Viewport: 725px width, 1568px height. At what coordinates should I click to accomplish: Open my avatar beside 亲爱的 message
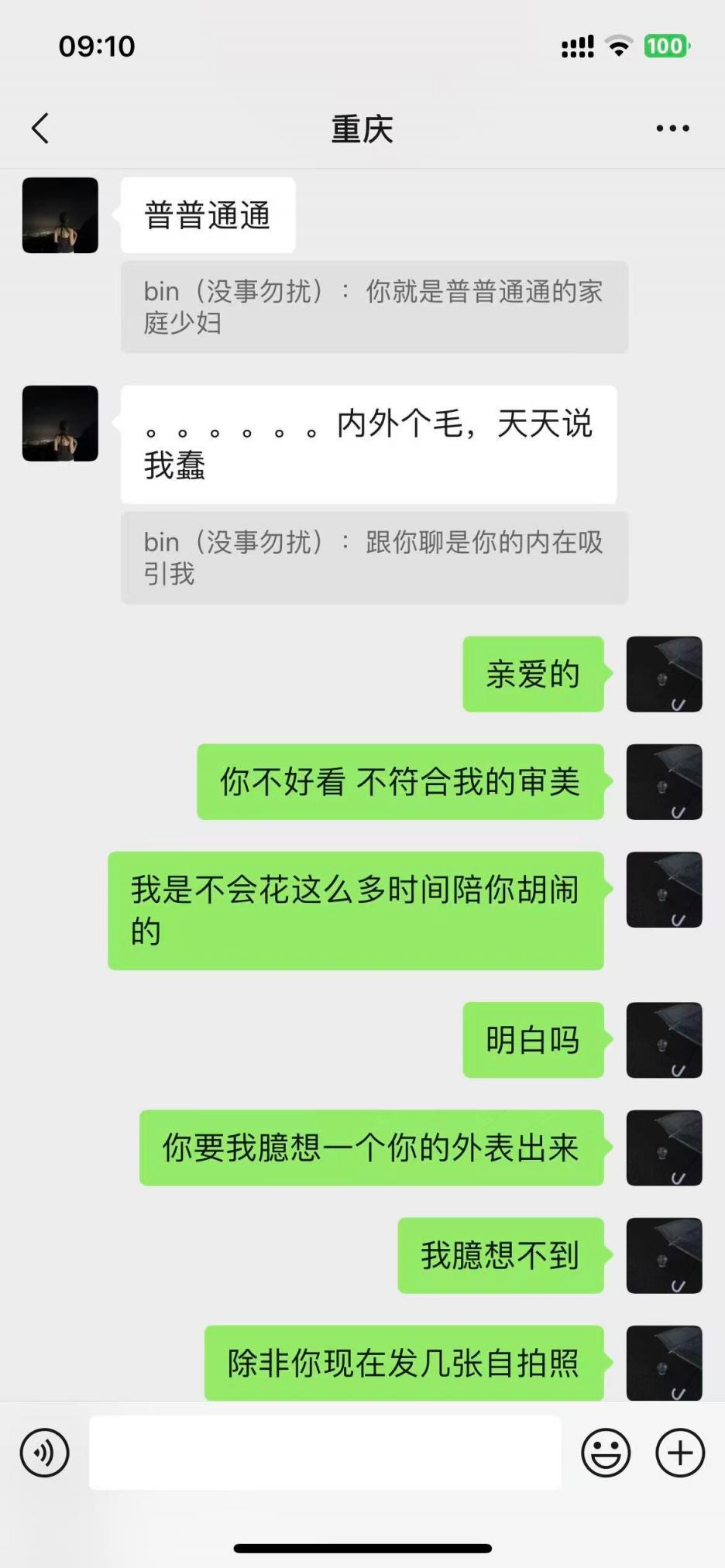(664, 674)
